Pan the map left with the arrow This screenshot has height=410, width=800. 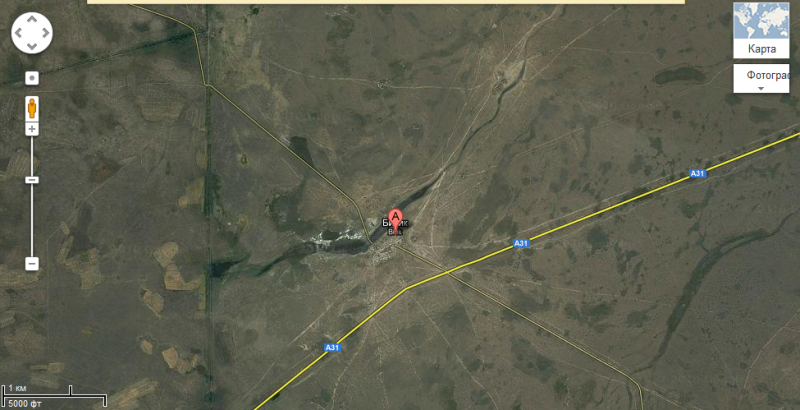[18, 33]
